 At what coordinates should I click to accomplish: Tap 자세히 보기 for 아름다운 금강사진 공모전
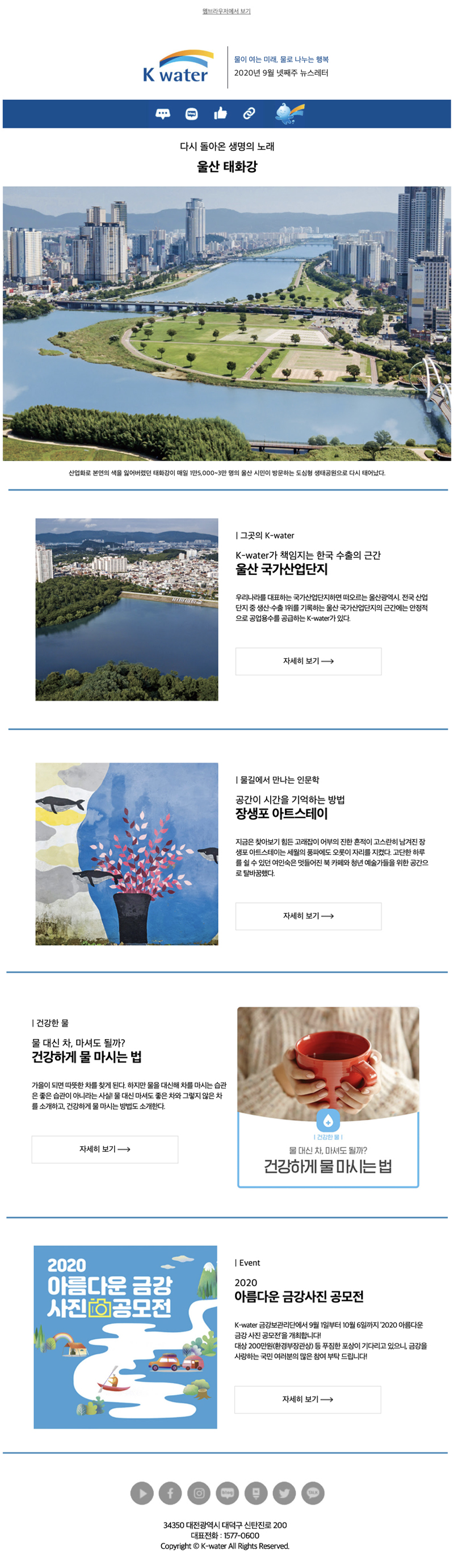coord(307,1400)
